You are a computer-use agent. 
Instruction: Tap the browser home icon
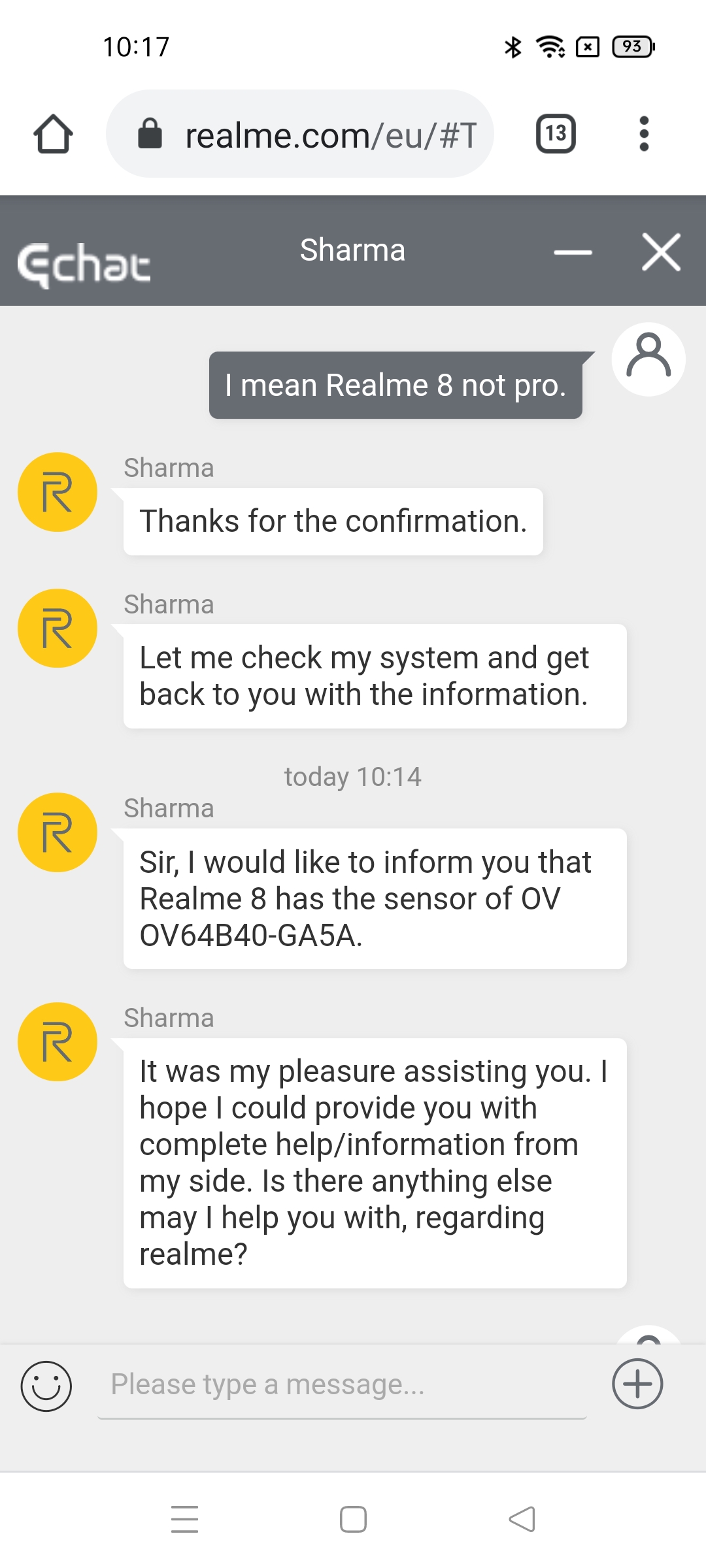[53, 134]
